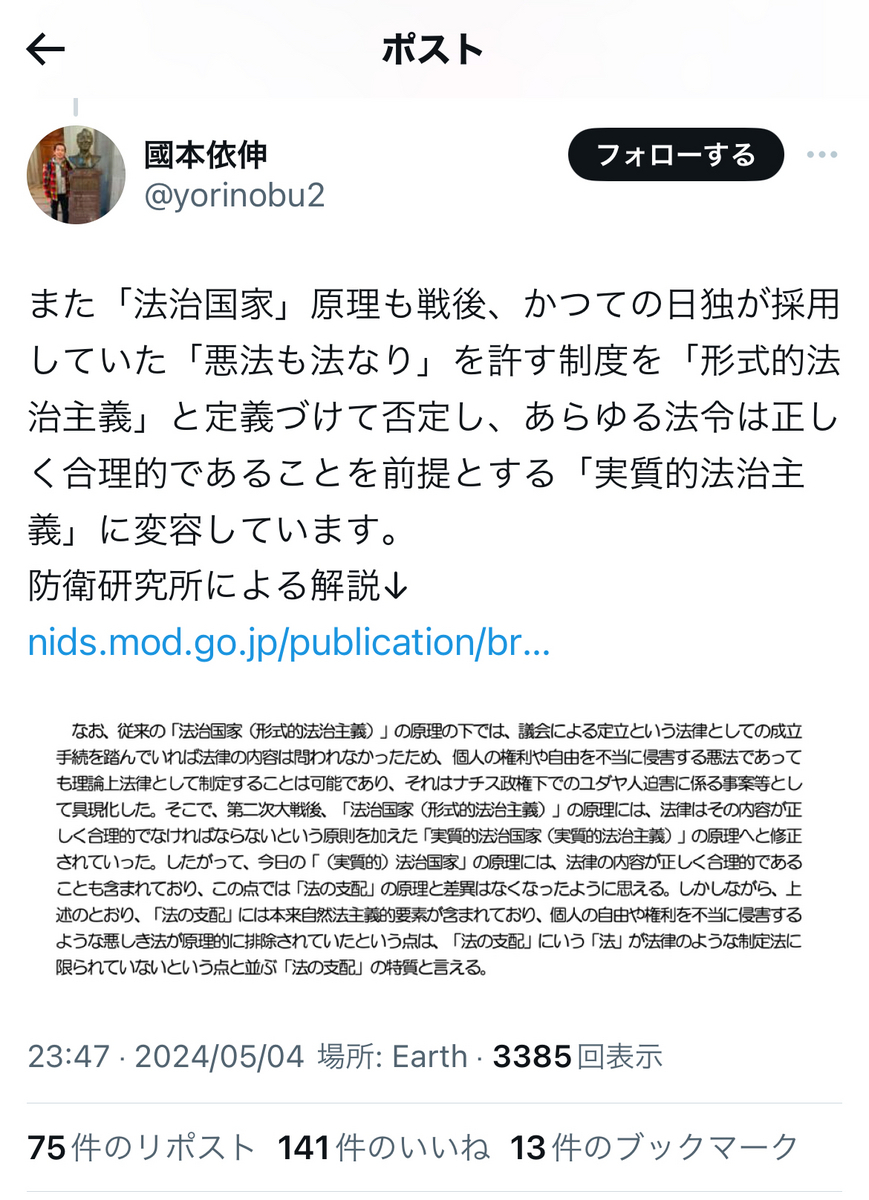Image resolution: width=869 pixels, height=1200 pixels.
Task: Open the @yorinobu2 profile handle
Action: (235, 195)
